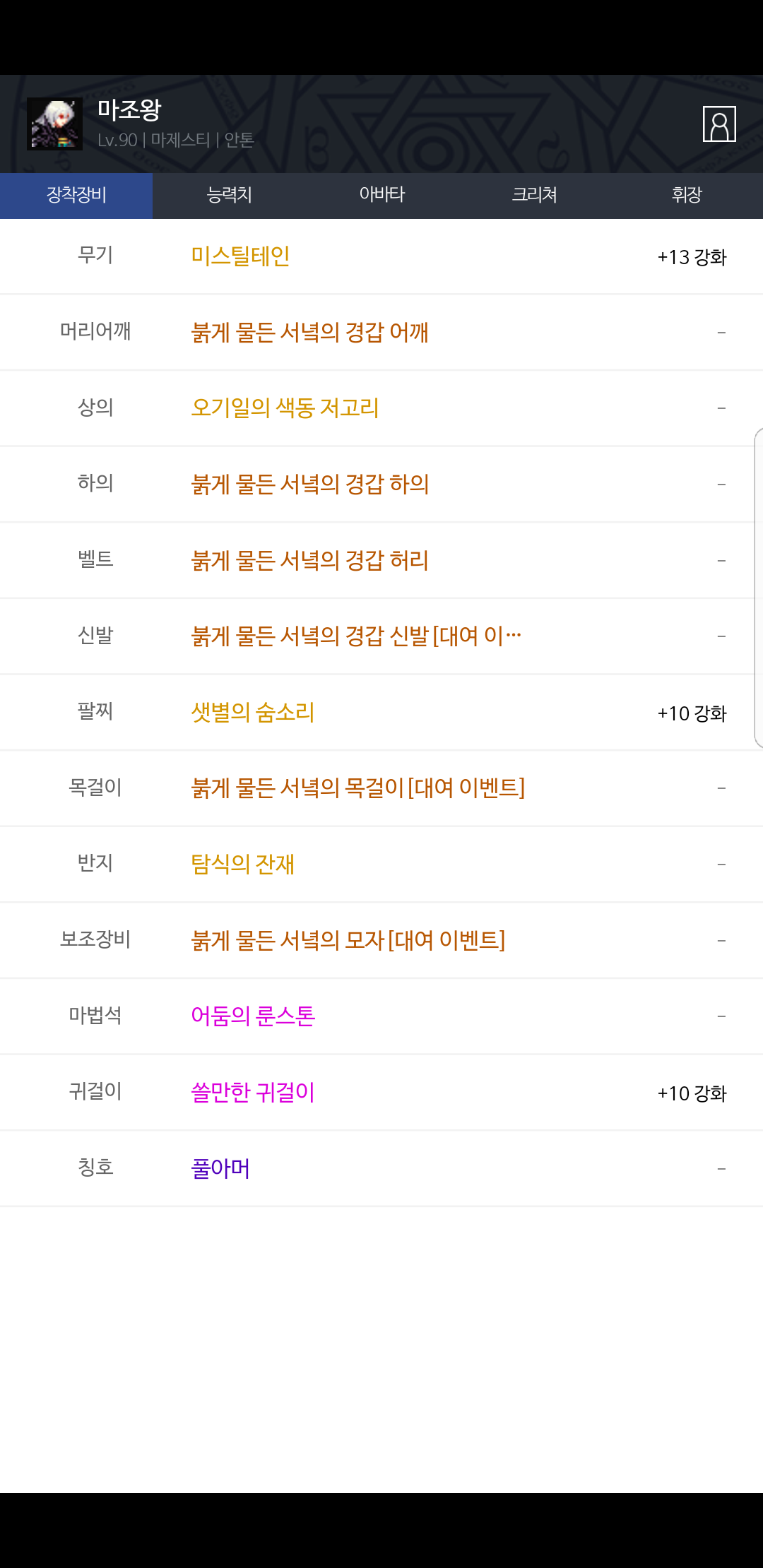Switch to the 능력치 tab
Viewport: 763px width, 1568px height.
click(229, 196)
